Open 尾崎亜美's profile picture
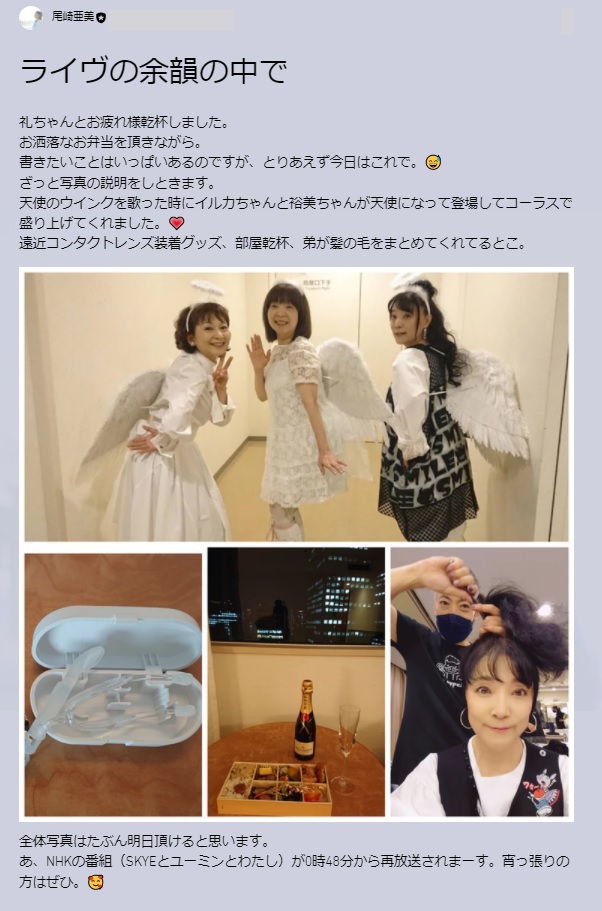602x911 pixels. tap(31, 18)
